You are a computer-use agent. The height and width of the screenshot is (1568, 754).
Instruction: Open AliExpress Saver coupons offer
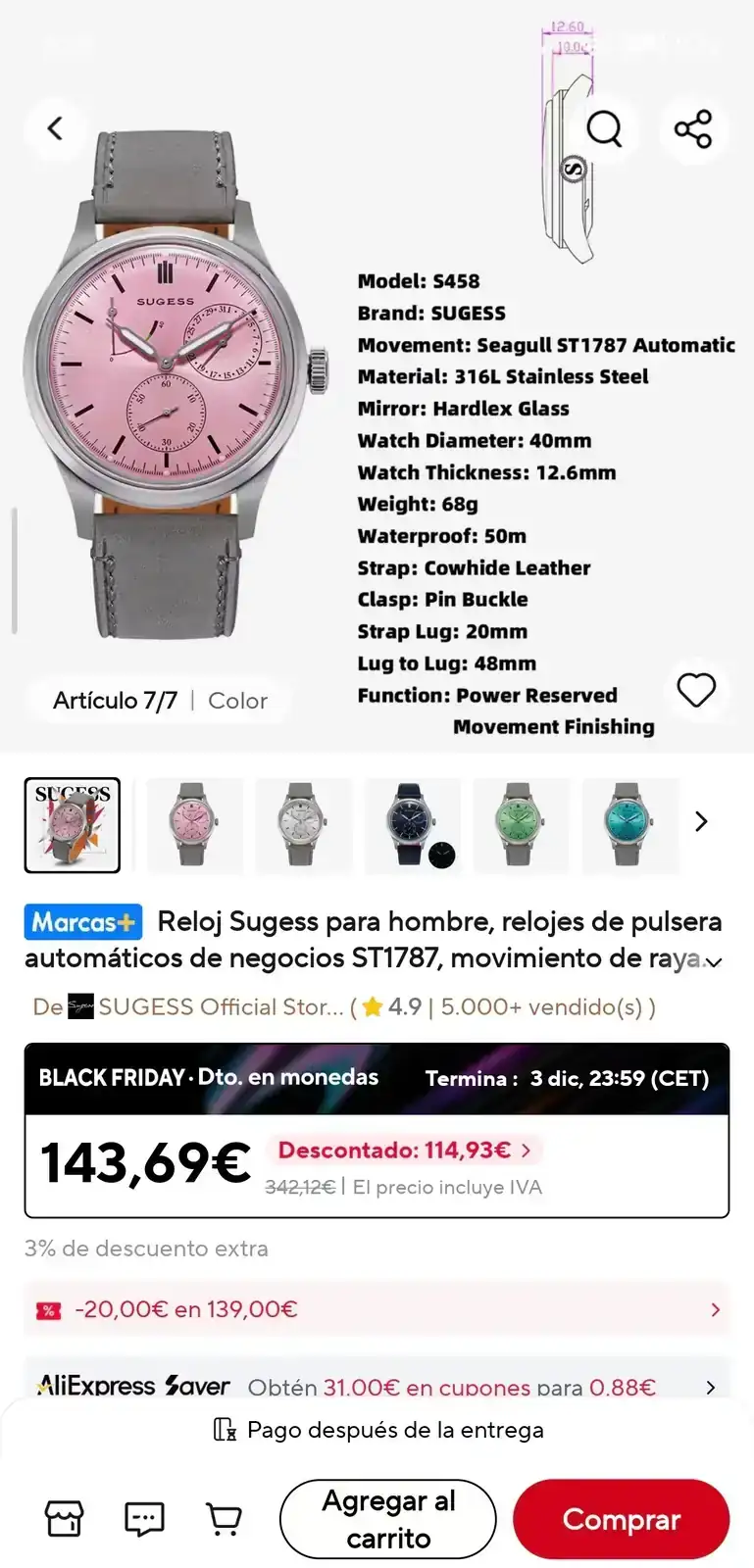(x=377, y=1386)
